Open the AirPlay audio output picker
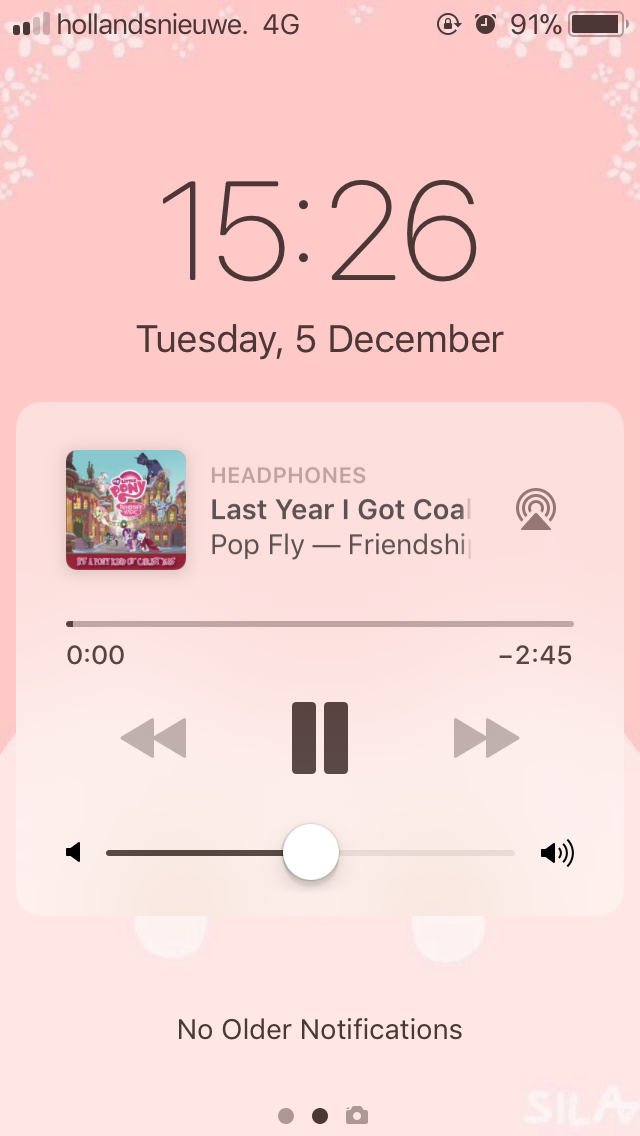This screenshot has height=1136, width=640. (536, 509)
